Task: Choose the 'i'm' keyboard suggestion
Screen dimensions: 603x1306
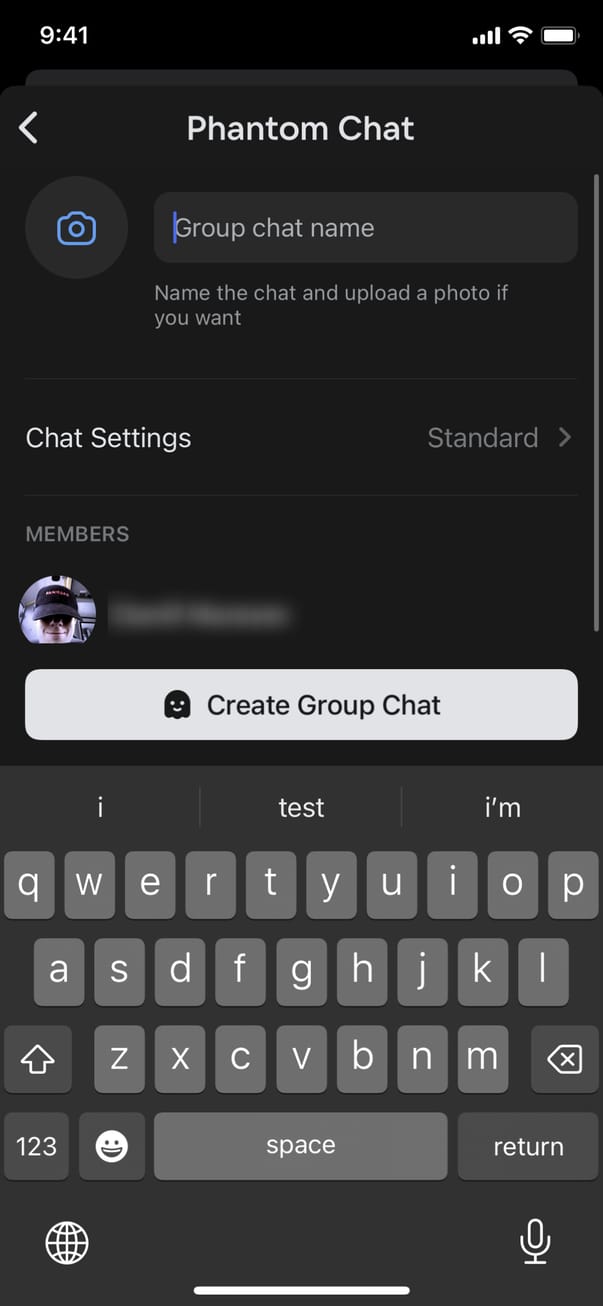Action: 502,807
